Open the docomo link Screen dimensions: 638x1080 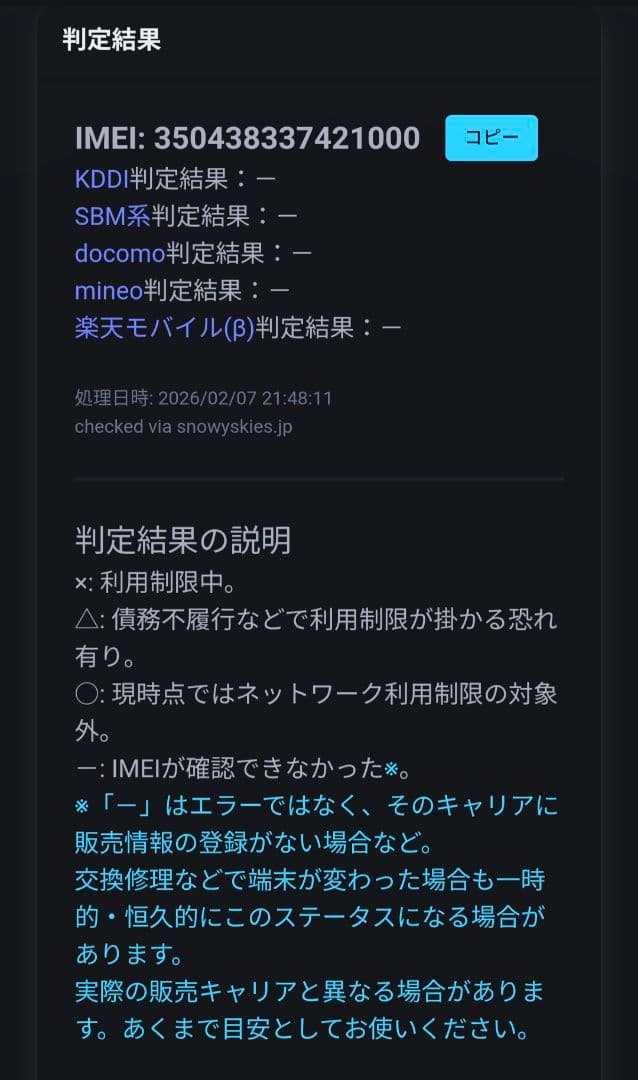coord(119,253)
